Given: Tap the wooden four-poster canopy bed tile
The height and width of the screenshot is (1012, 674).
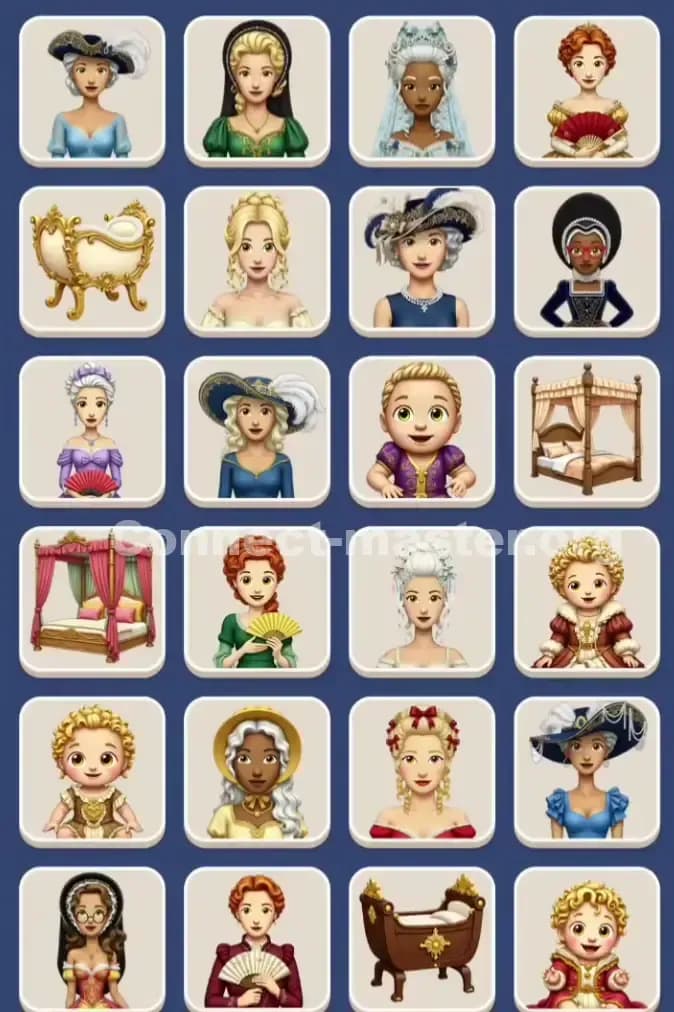Looking at the screenshot, I should click(586, 431).
